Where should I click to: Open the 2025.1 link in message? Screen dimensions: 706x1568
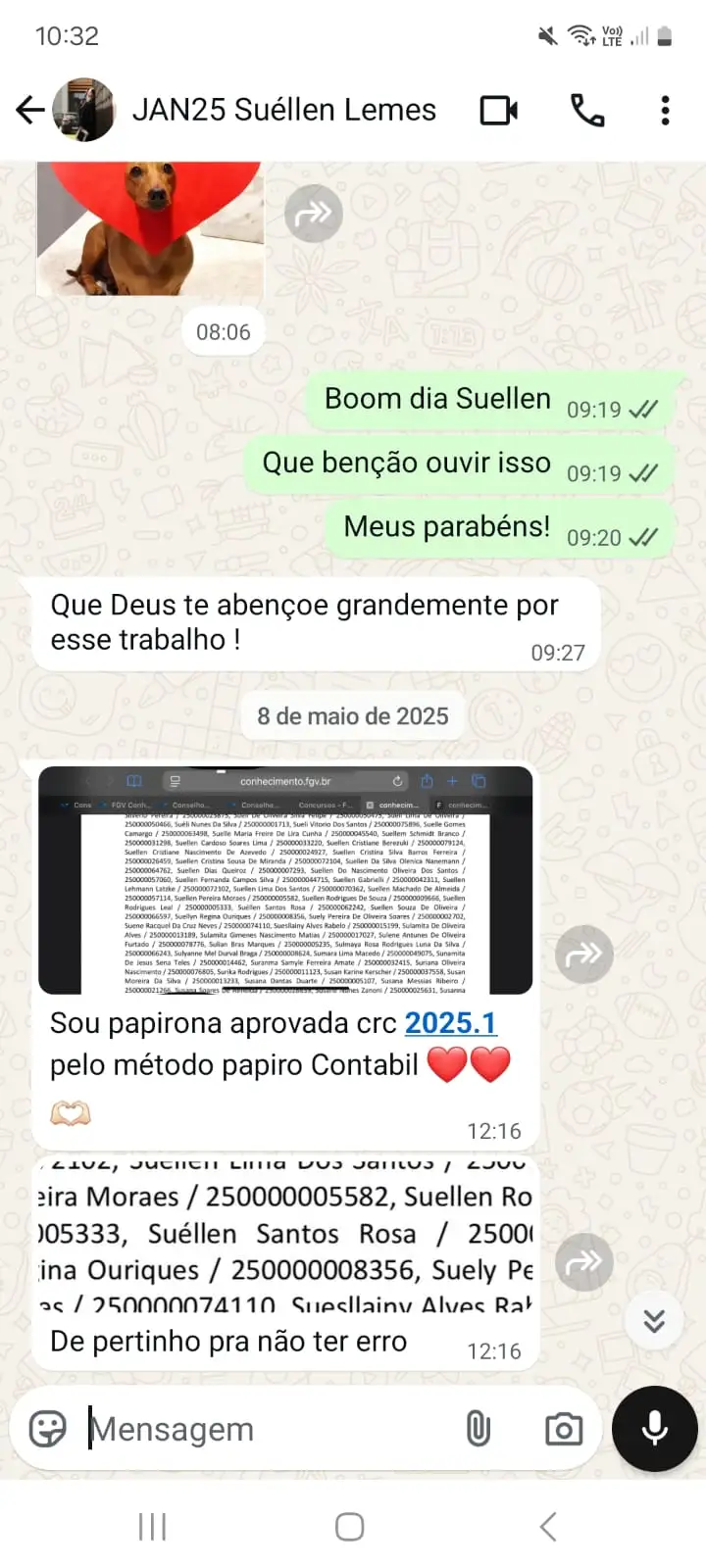click(x=450, y=1023)
